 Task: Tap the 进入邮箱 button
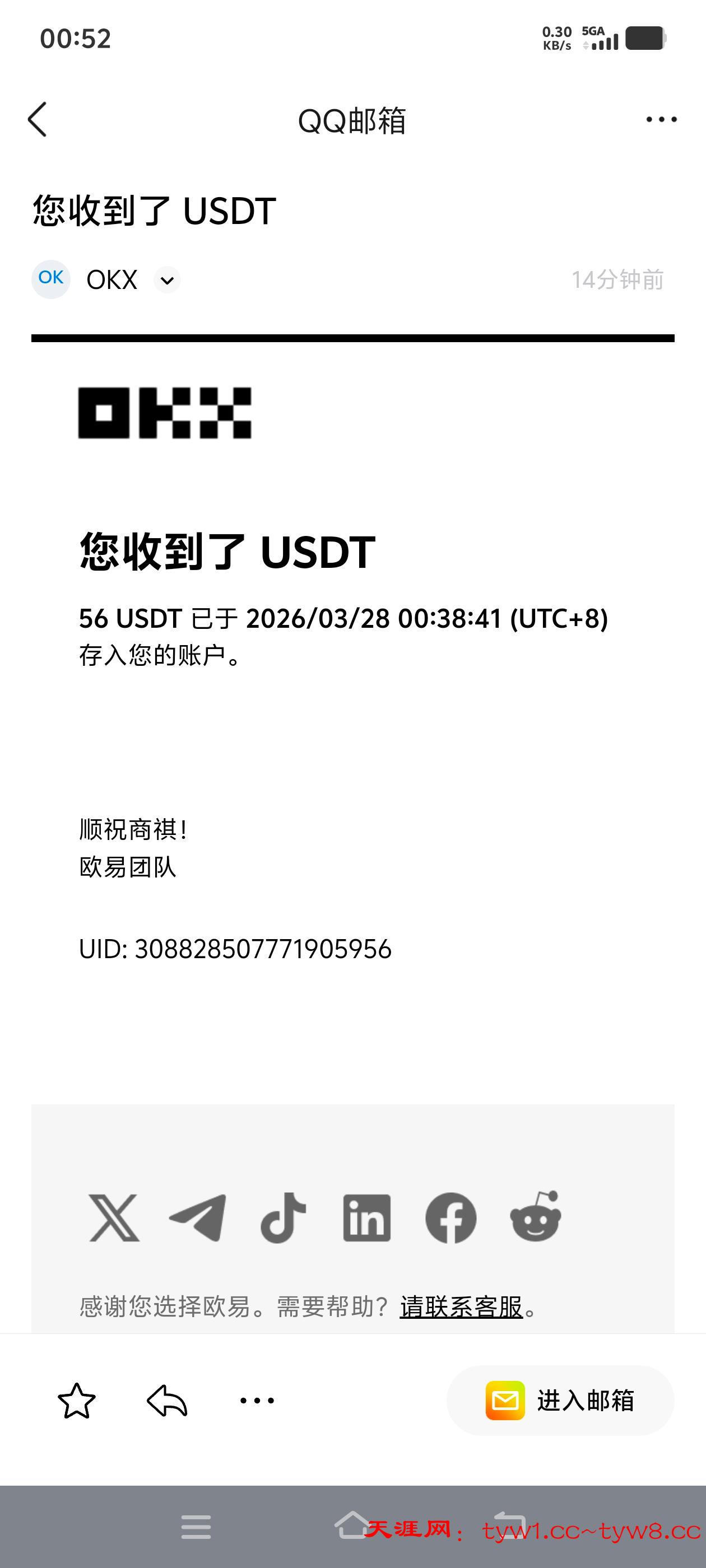pos(560,1401)
